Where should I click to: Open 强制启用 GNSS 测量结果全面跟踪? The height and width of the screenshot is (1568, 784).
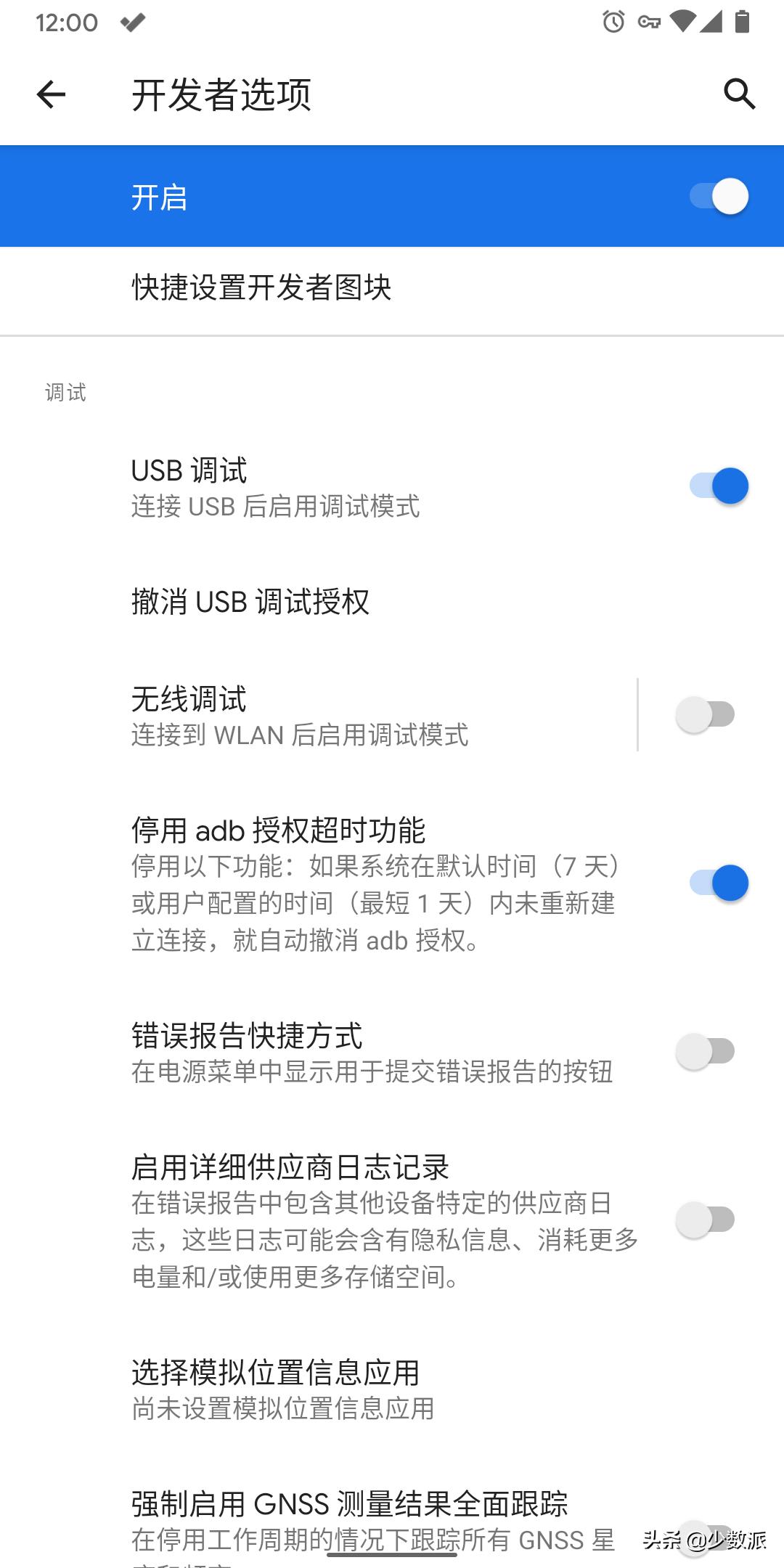click(351, 1503)
